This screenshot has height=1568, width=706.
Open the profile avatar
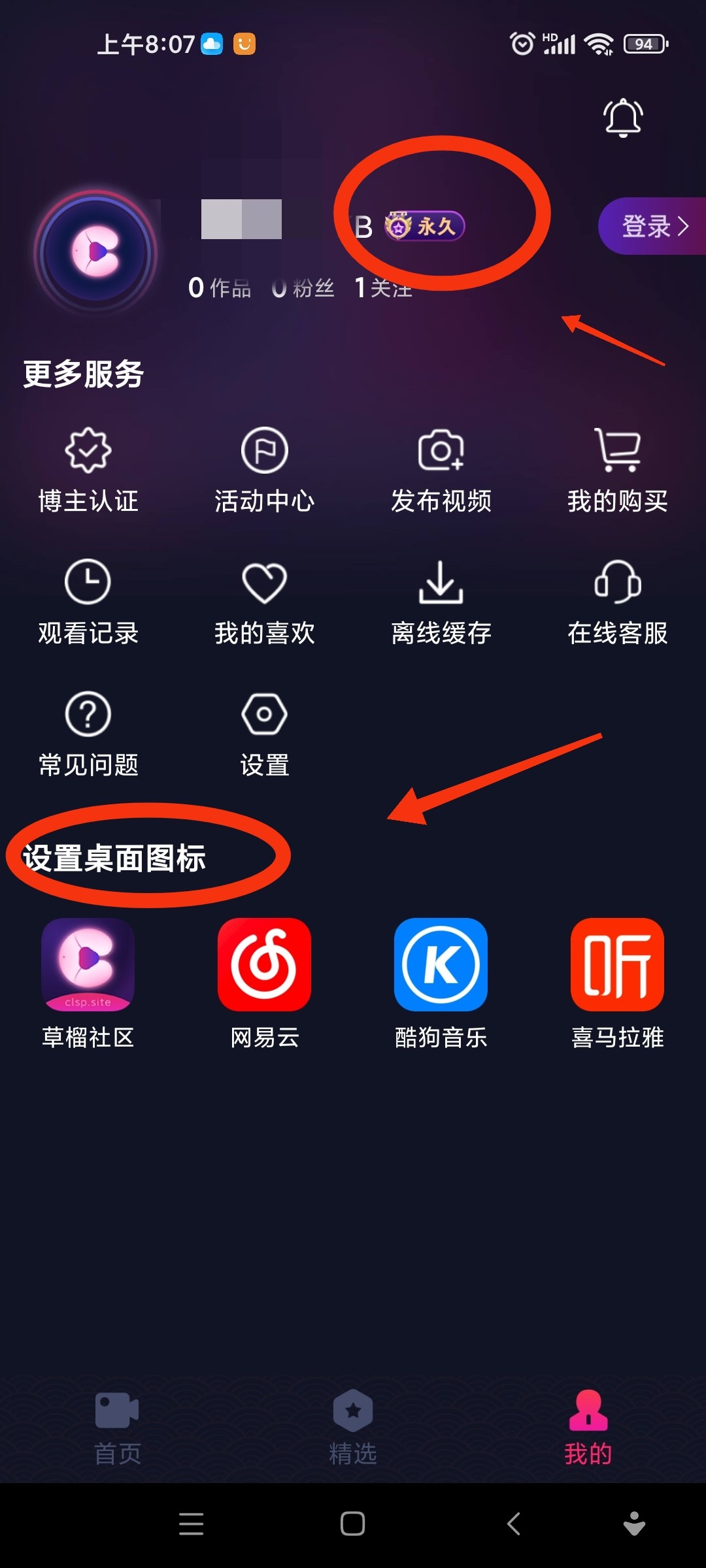96,253
